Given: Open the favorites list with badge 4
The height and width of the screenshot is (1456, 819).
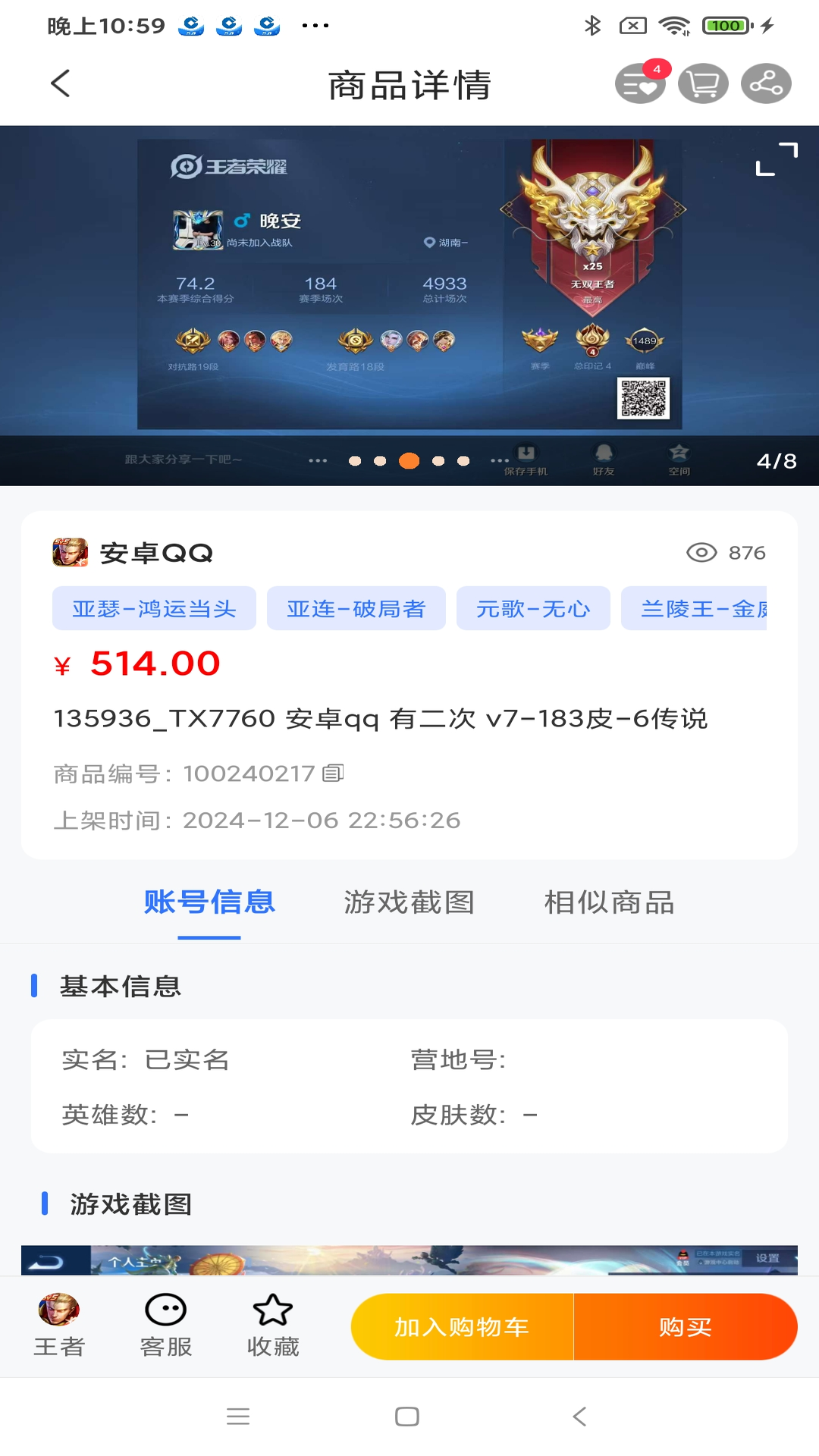Looking at the screenshot, I should (x=639, y=83).
